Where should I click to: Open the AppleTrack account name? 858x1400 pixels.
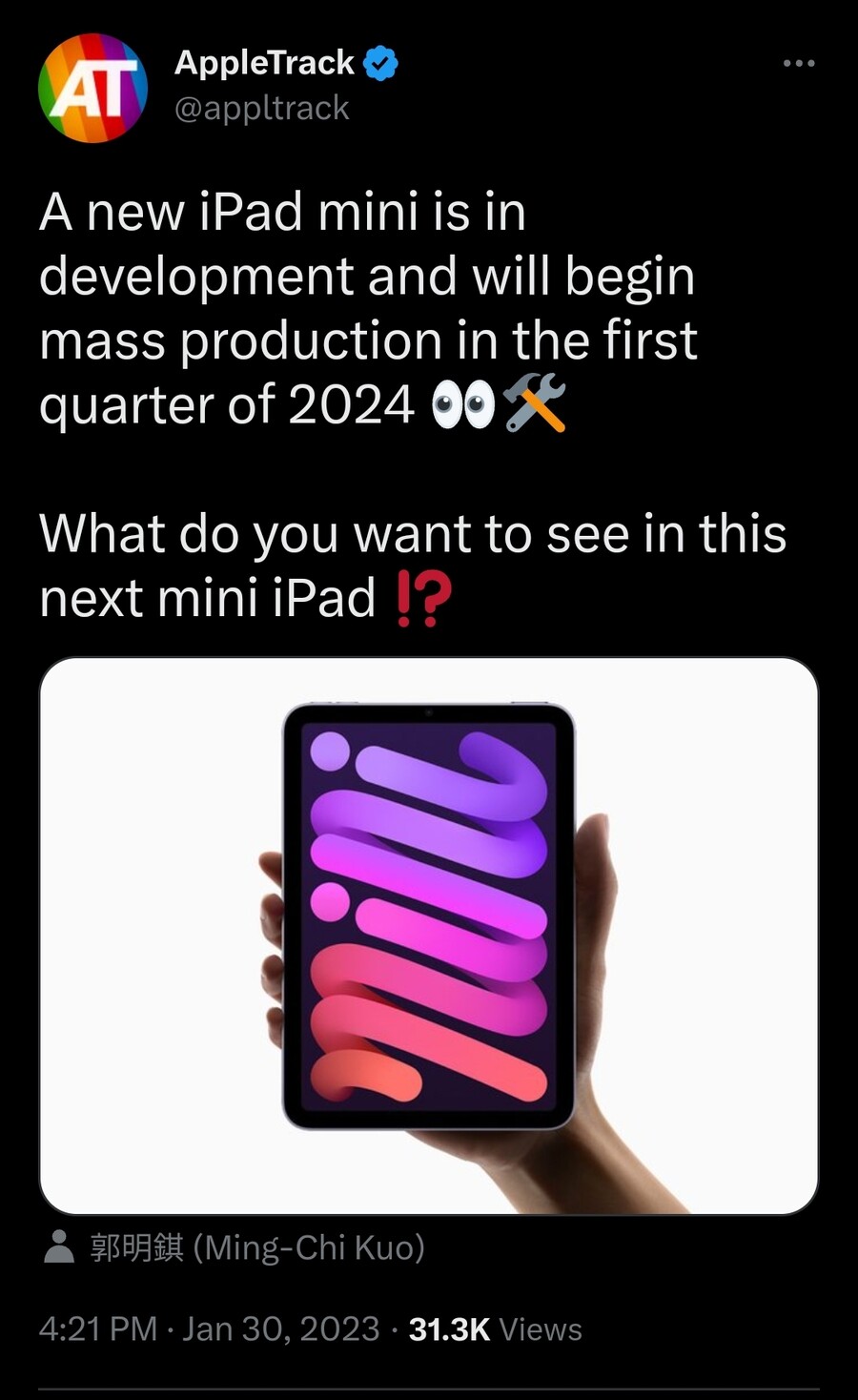tap(265, 63)
